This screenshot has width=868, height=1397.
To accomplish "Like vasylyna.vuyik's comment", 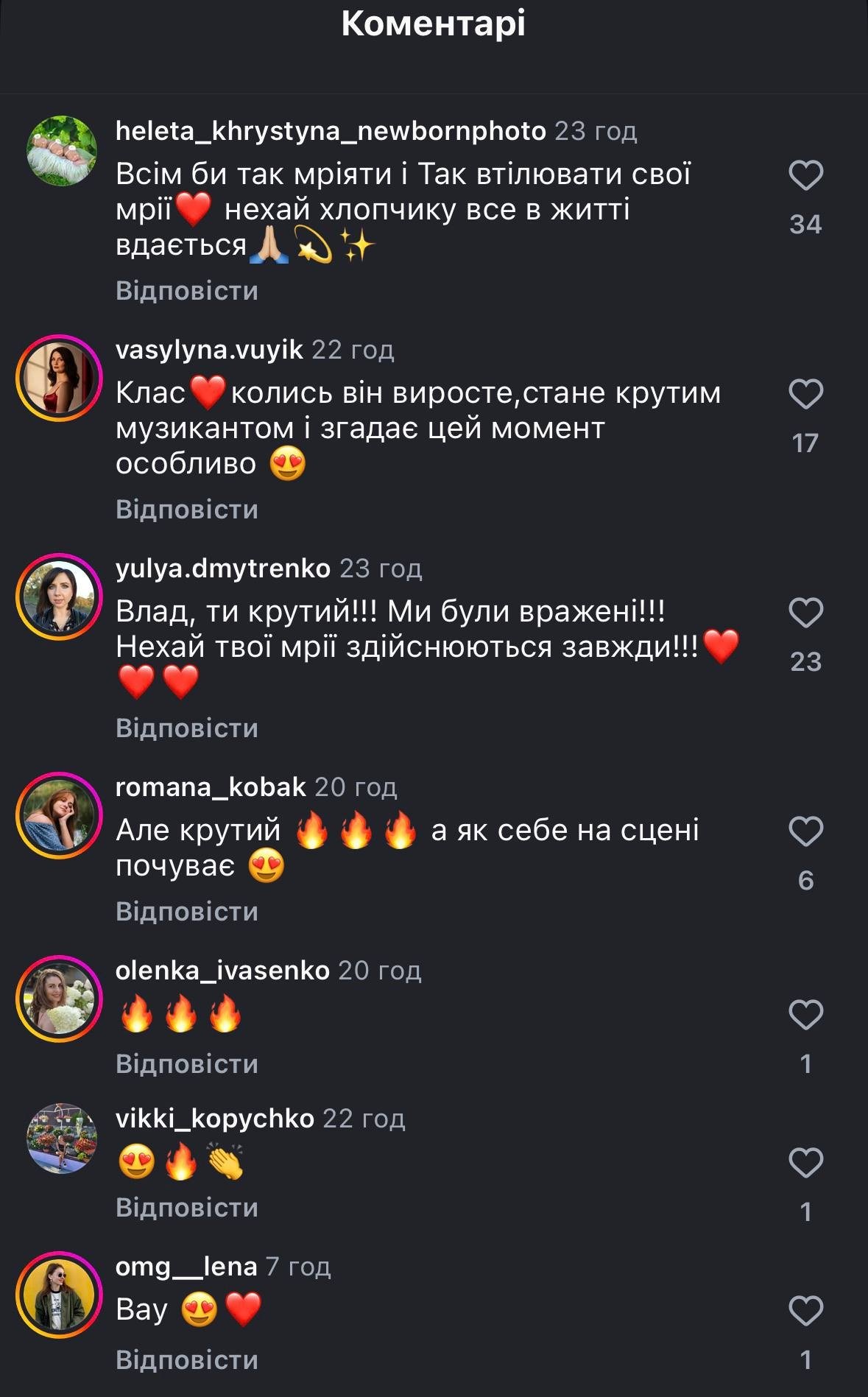I will [805, 395].
